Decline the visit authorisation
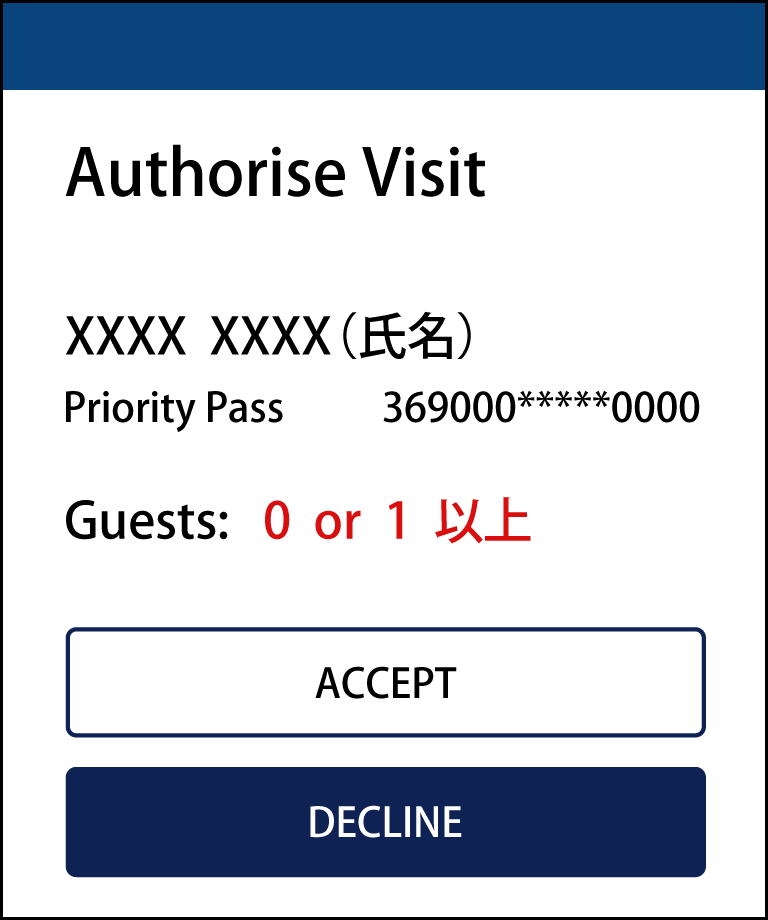This screenshot has height=920, width=768. 386,822
